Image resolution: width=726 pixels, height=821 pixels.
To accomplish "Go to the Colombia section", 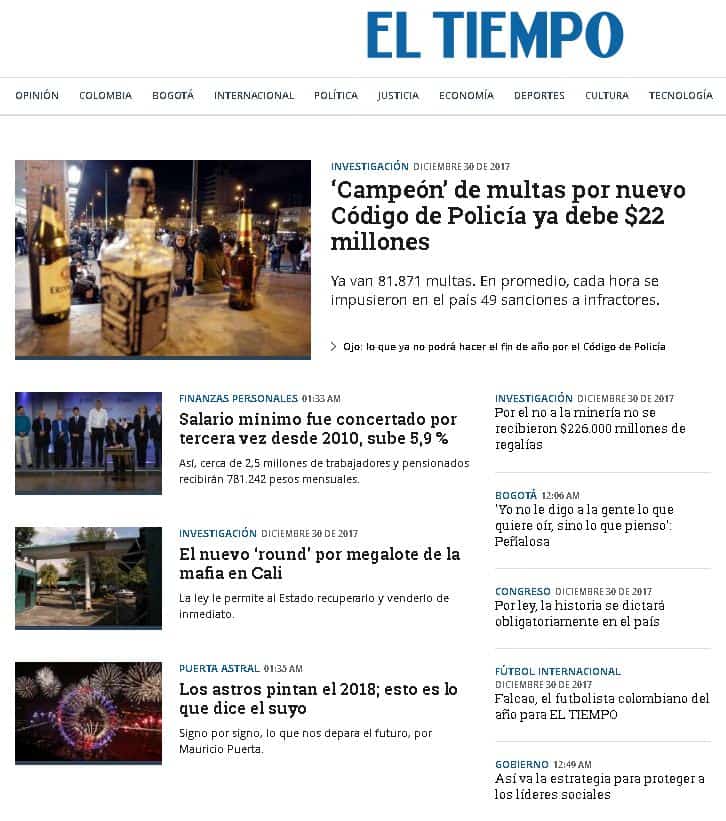I will tap(105, 96).
